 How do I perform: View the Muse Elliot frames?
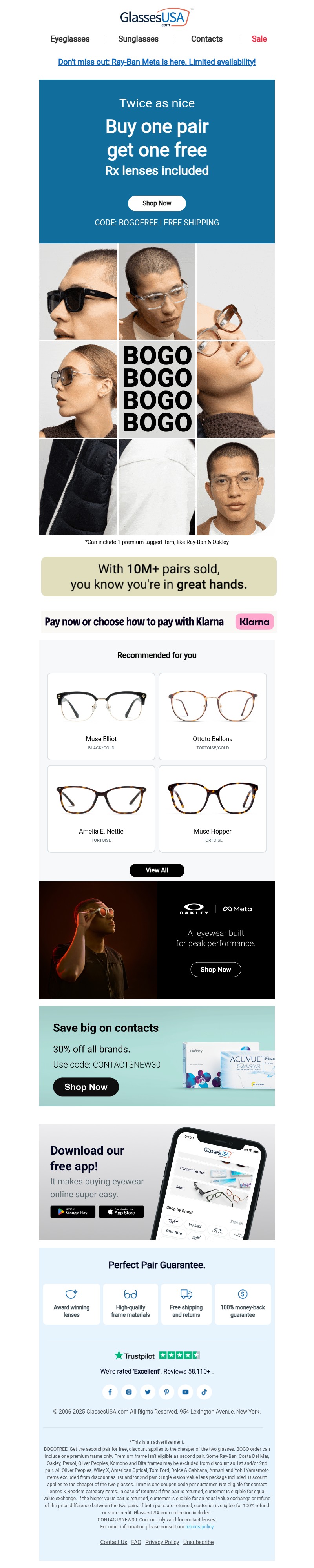[x=101, y=716]
